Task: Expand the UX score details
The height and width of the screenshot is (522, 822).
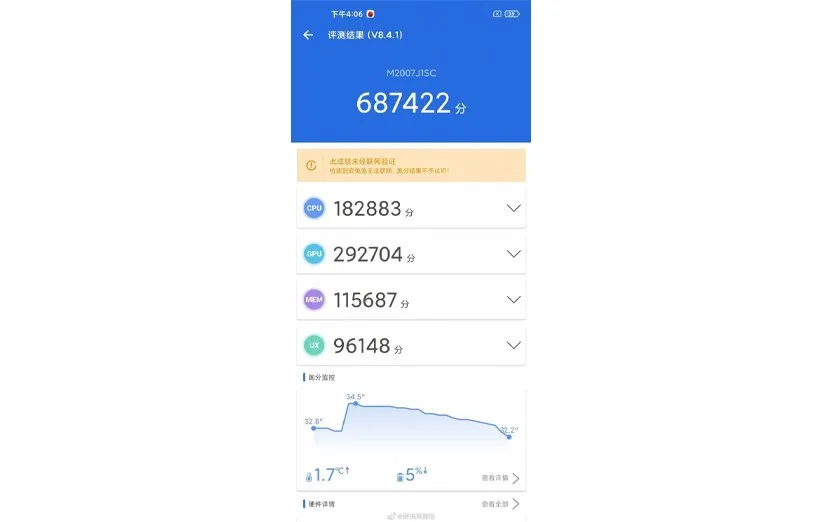Action: (513, 346)
